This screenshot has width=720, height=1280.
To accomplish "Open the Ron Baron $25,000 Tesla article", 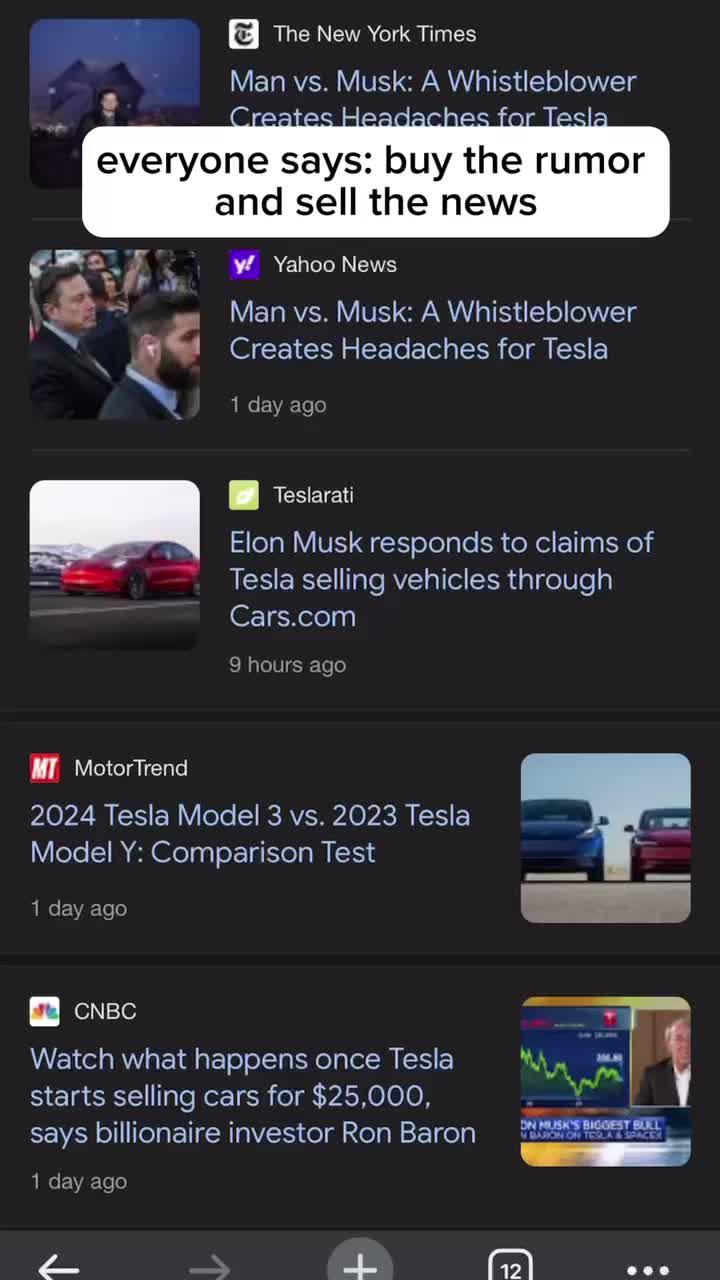I will coord(253,1096).
